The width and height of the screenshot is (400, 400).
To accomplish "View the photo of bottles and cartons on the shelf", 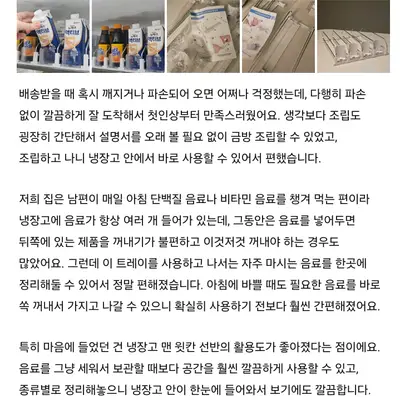I will coord(128,36).
